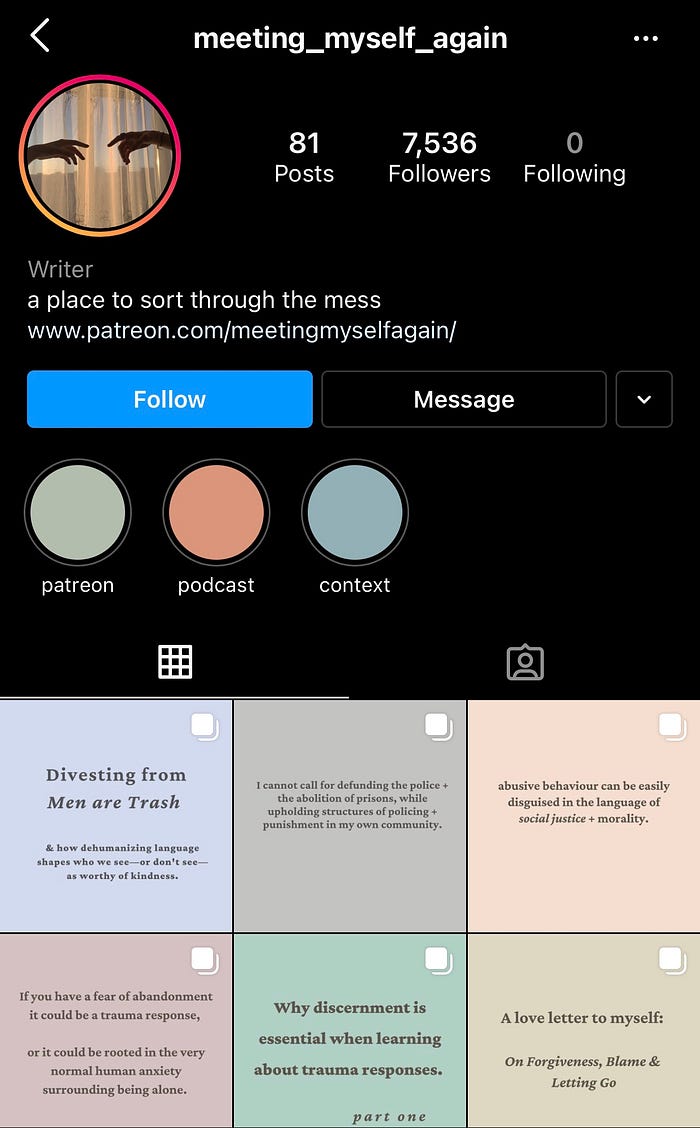The image size is (700, 1128).
Task: Message this account
Action: (464, 399)
